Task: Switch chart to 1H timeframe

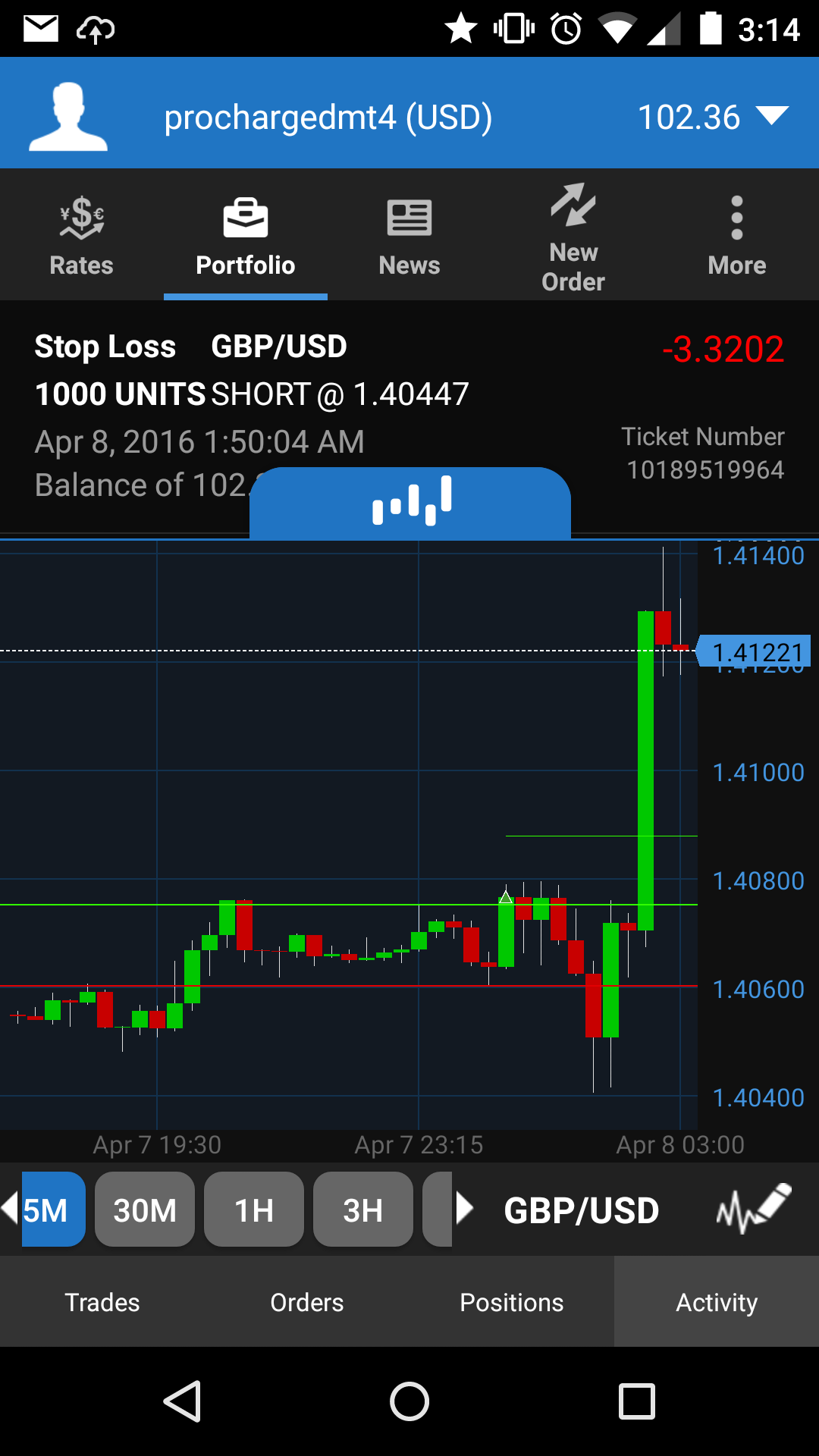Action: (x=254, y=1210)
